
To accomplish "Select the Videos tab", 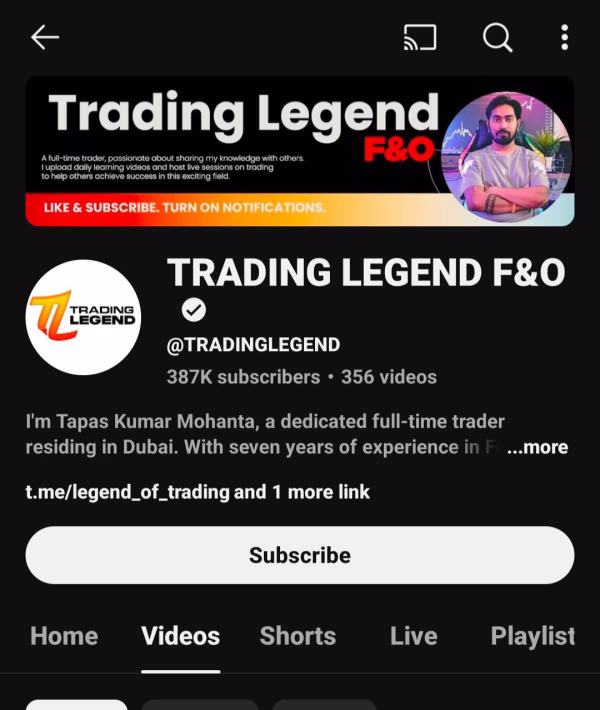I will [x=180, y=636].
